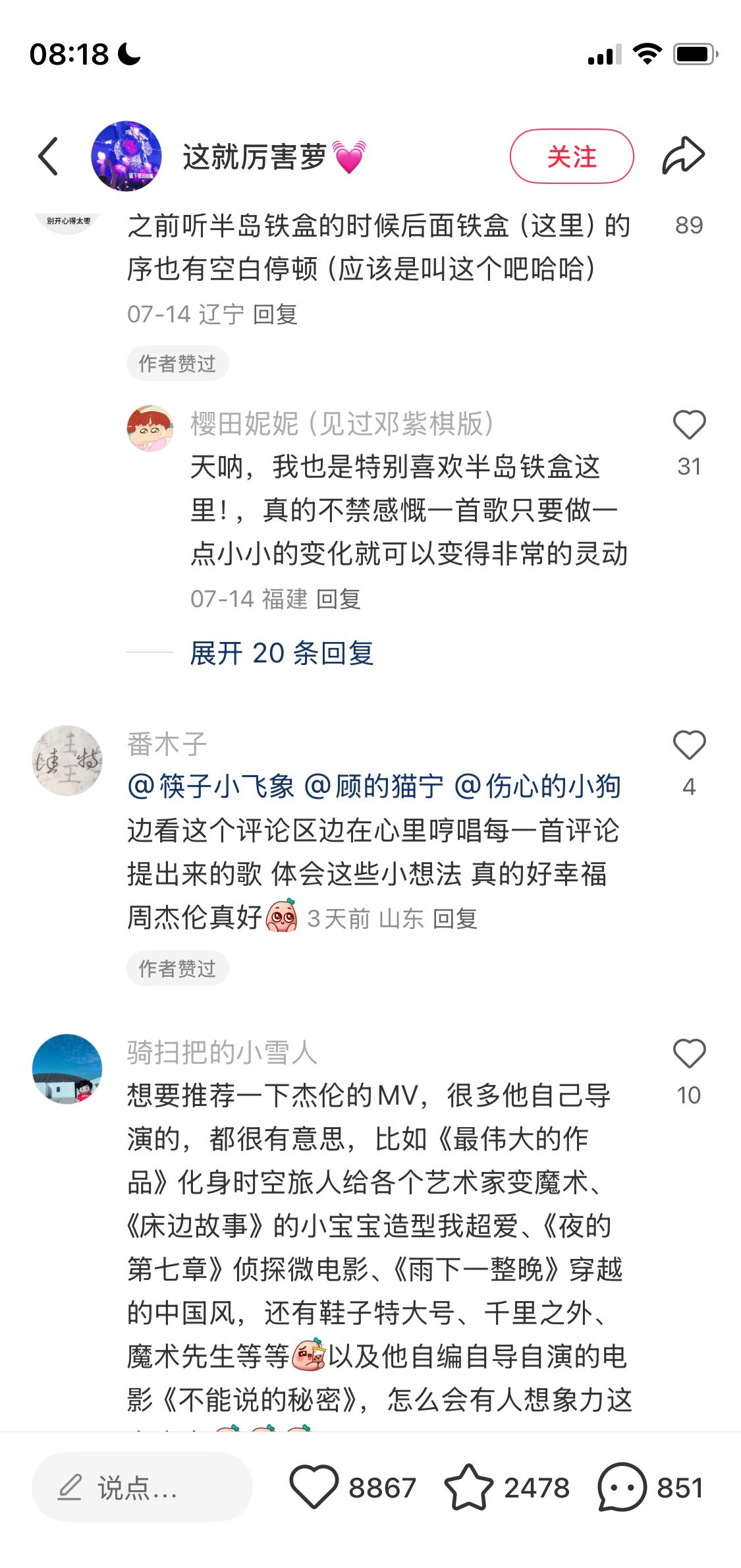Open mention @筷子小飞象
This screenshot has width=741, height=1568.
point(211,786)
